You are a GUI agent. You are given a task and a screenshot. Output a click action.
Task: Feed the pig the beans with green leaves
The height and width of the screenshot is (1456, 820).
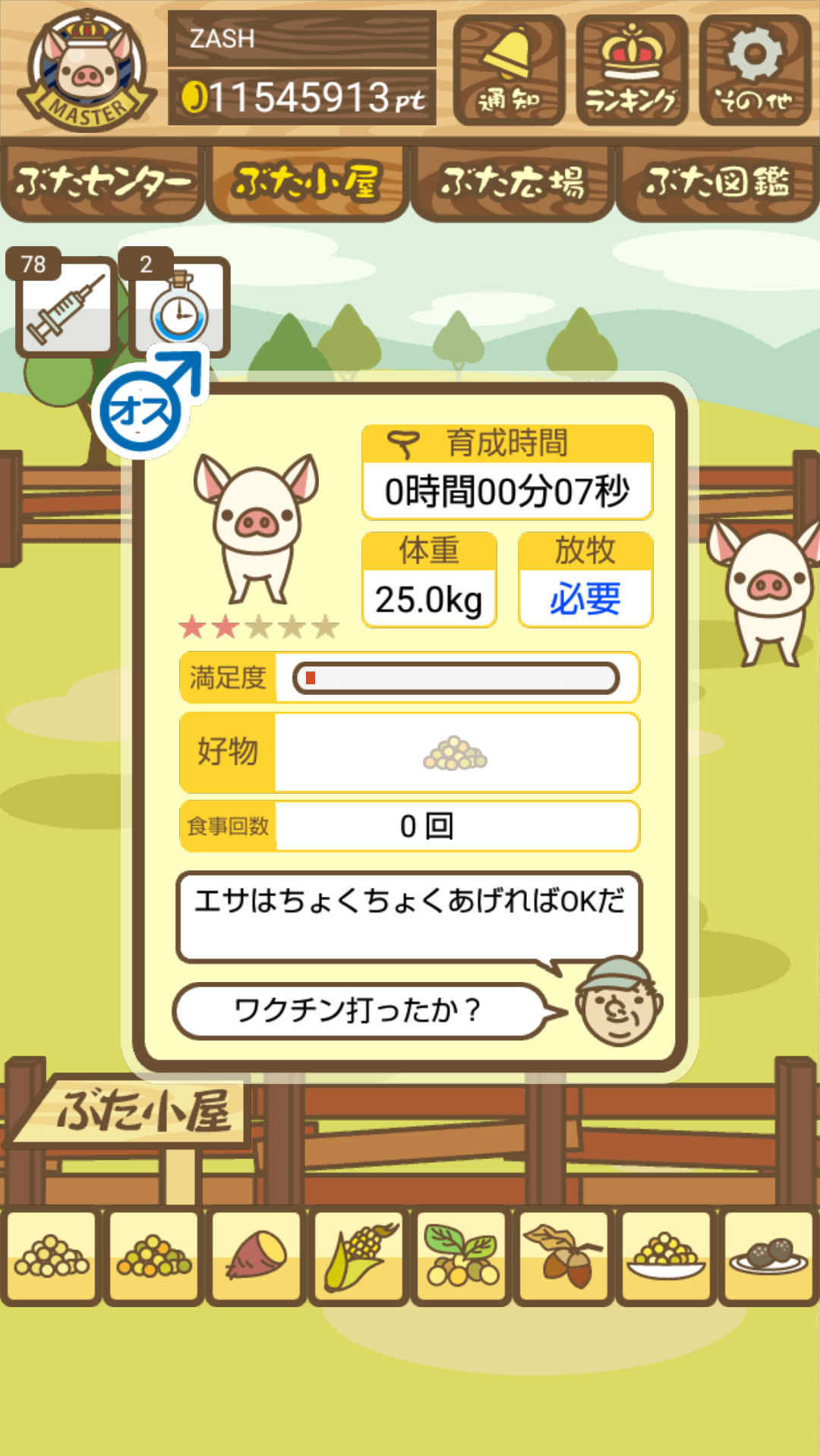click(462, 1255)
